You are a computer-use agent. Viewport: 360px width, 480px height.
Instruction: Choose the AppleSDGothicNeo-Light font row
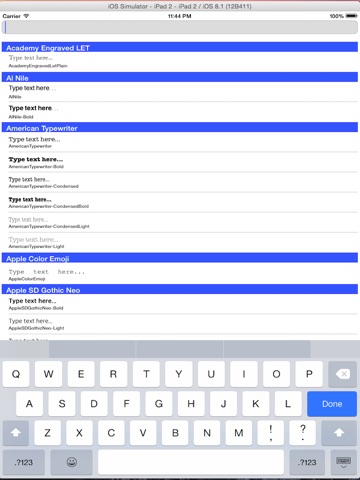click(180, 324)
